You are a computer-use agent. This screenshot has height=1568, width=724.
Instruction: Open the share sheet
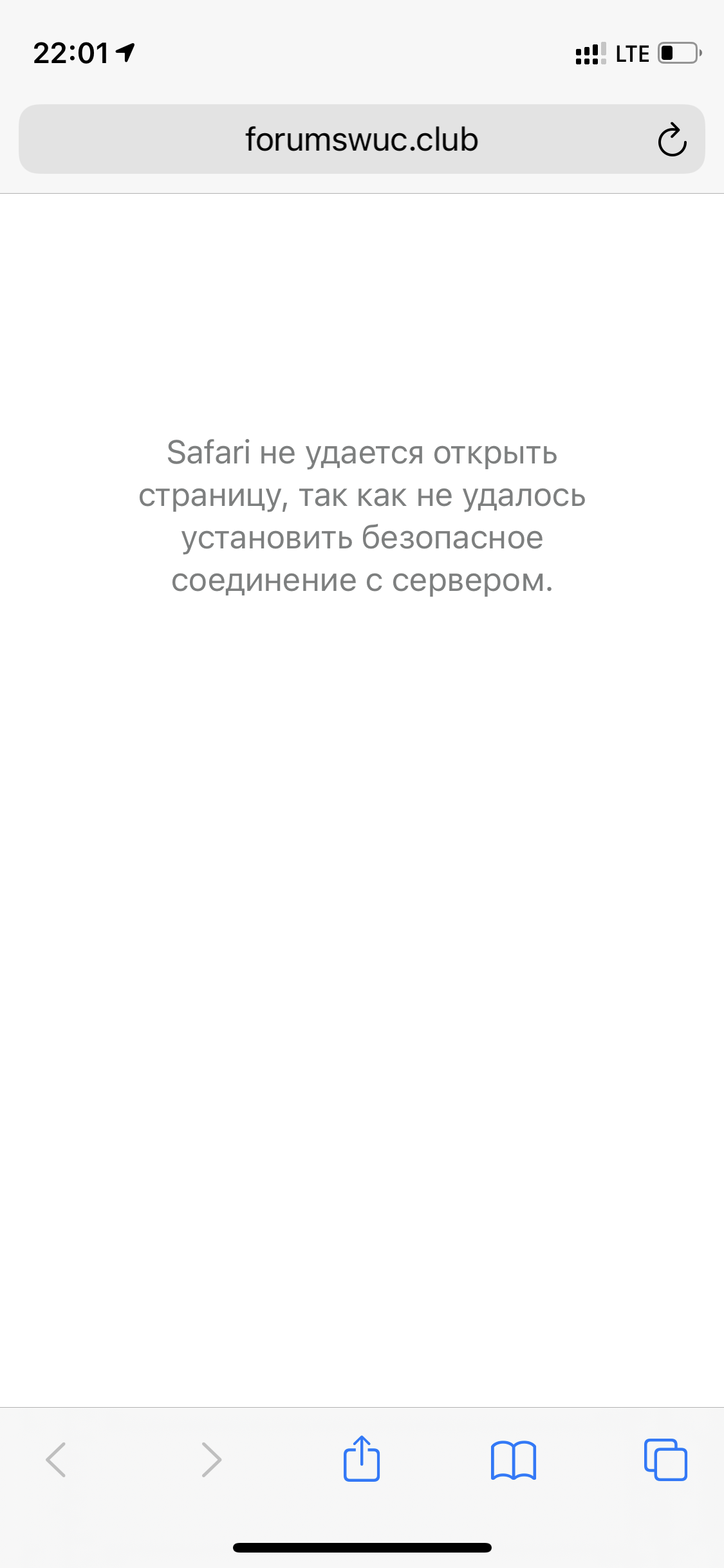(x=361, y=1459)
